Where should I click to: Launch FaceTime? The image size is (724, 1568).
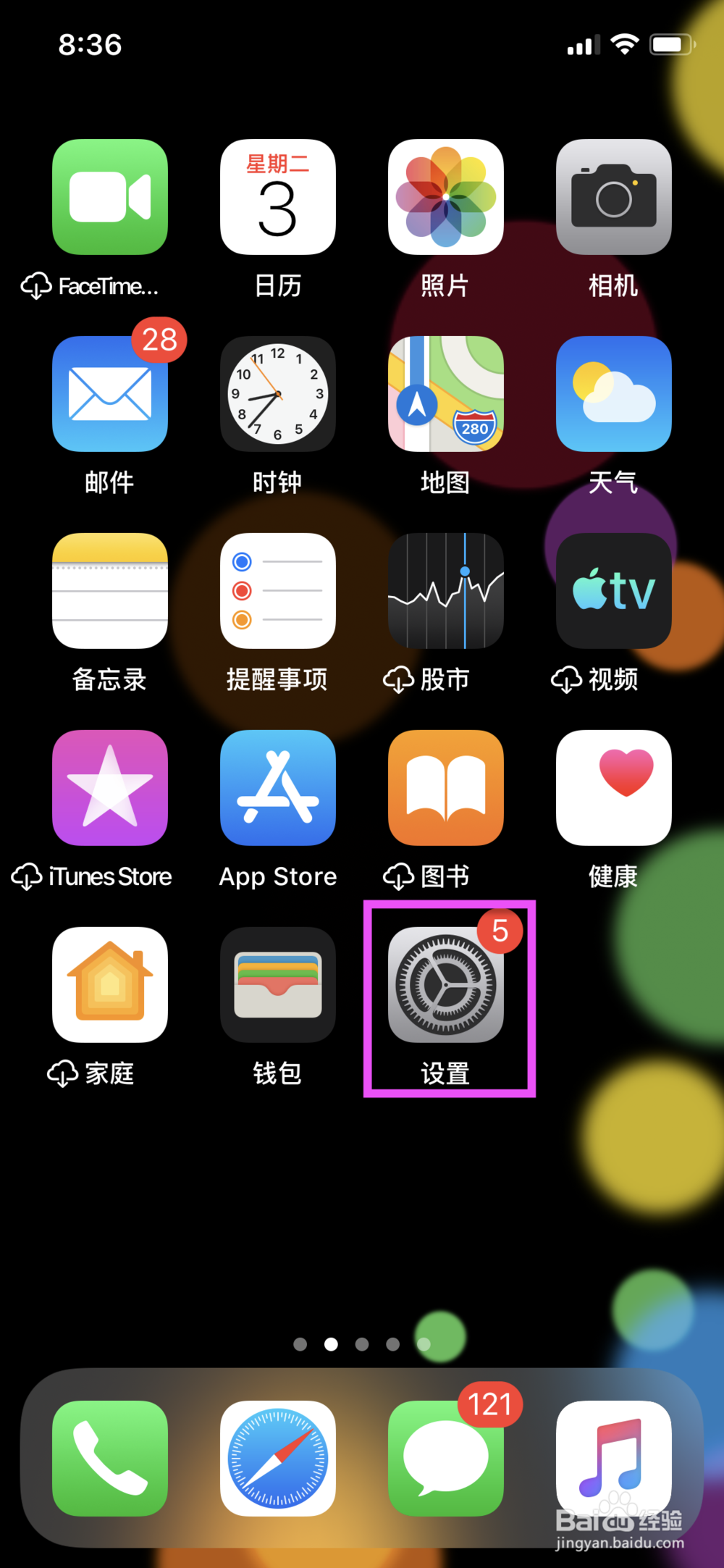109,196
